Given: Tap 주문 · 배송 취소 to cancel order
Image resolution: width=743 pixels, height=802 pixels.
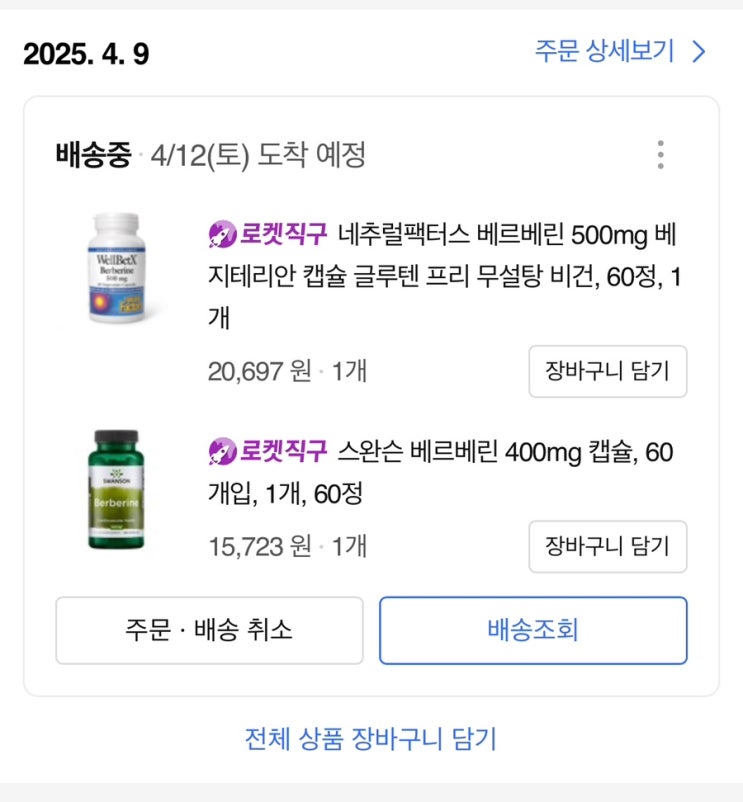Looking at the screenshot, I should pos(209,630).
